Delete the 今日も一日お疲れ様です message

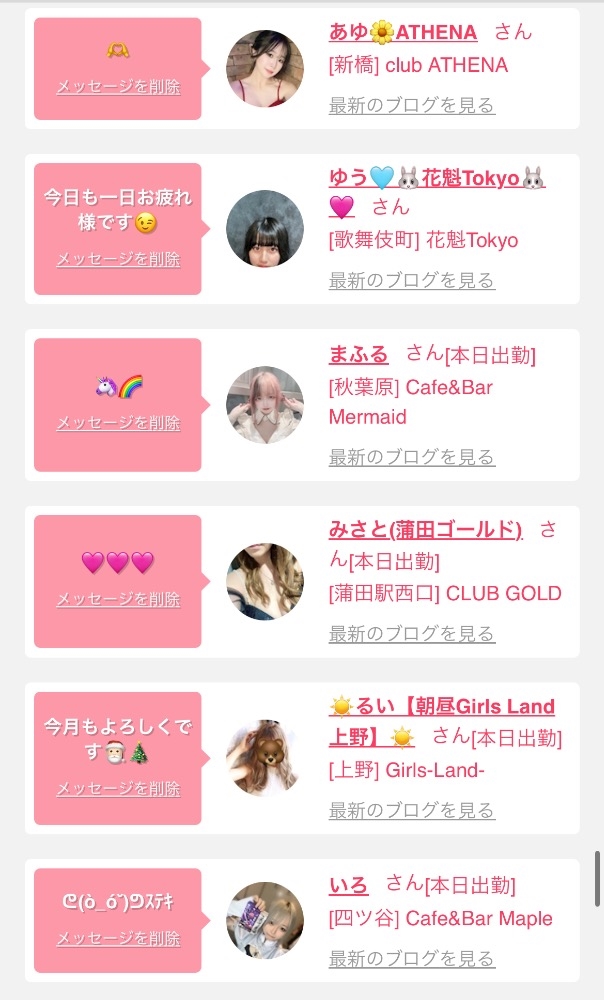pyautogui.click(x=118, y=259)
